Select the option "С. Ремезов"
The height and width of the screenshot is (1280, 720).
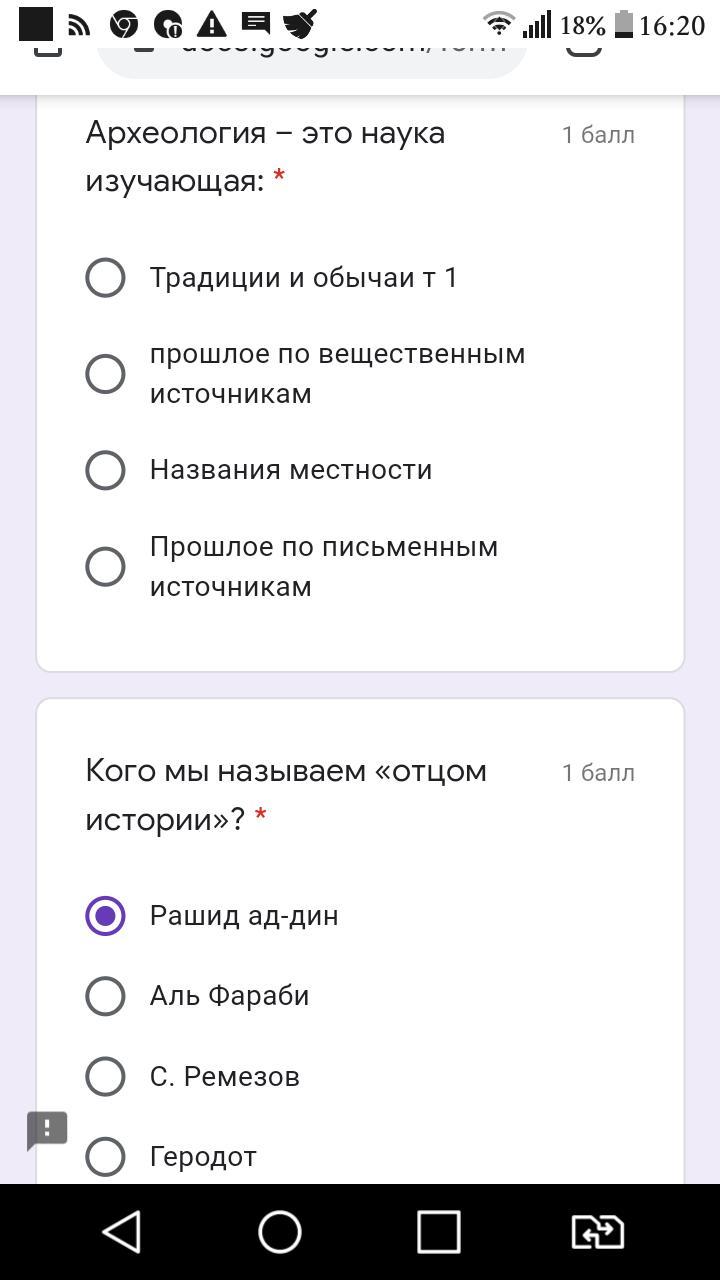tap(105, 1077)
